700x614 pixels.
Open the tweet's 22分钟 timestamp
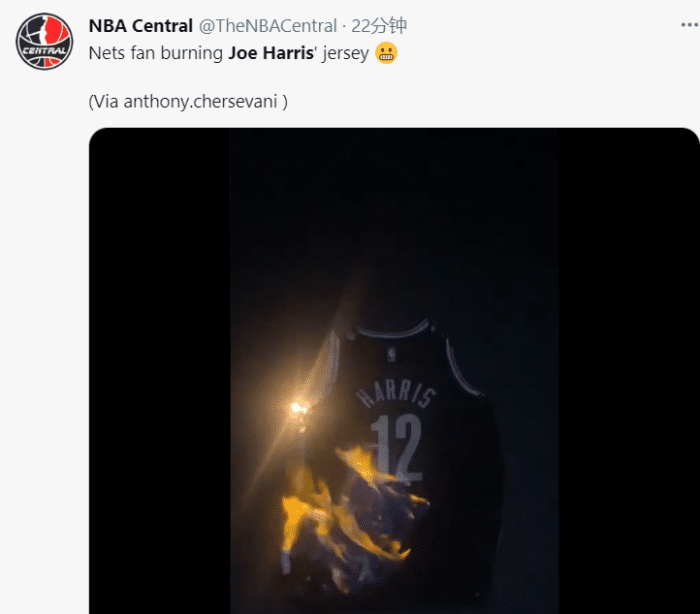coord(378,26)
